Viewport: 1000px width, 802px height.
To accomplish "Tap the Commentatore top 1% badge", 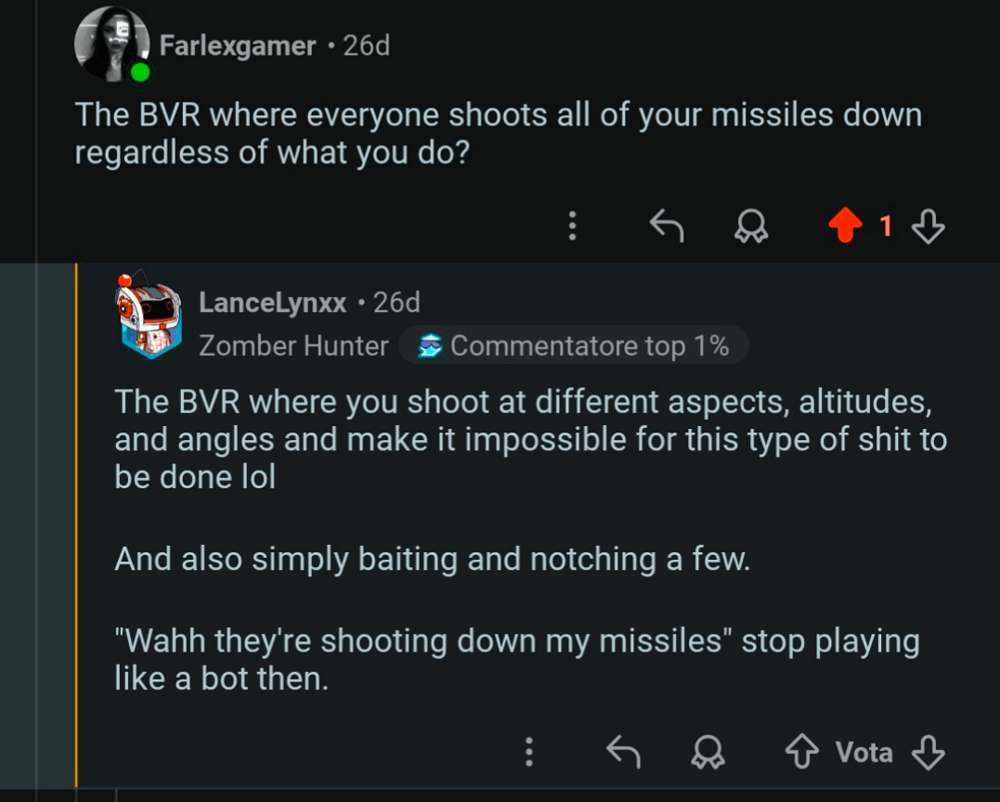I will (x=574, y=346).
